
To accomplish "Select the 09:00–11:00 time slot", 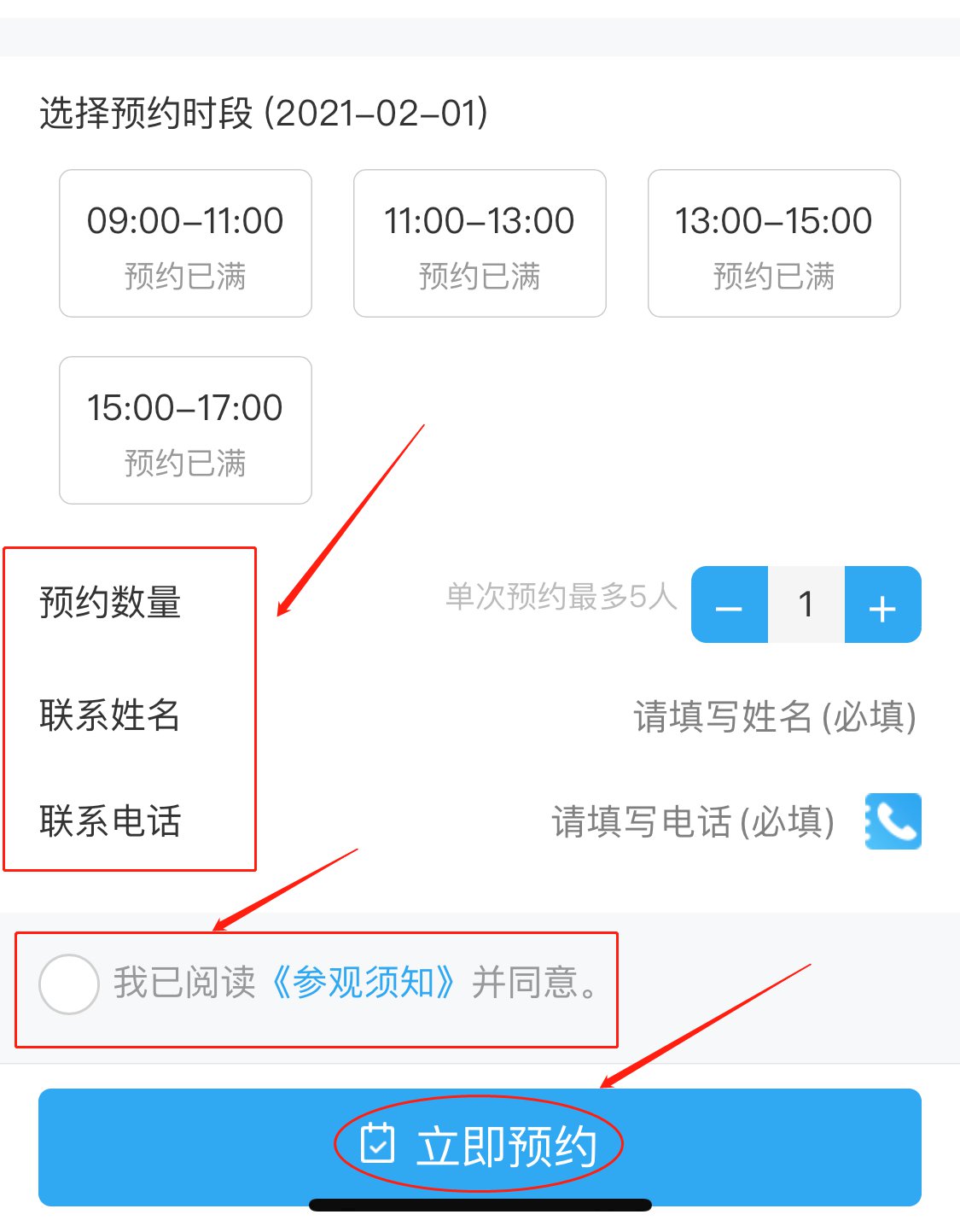I will coord(185,243).
